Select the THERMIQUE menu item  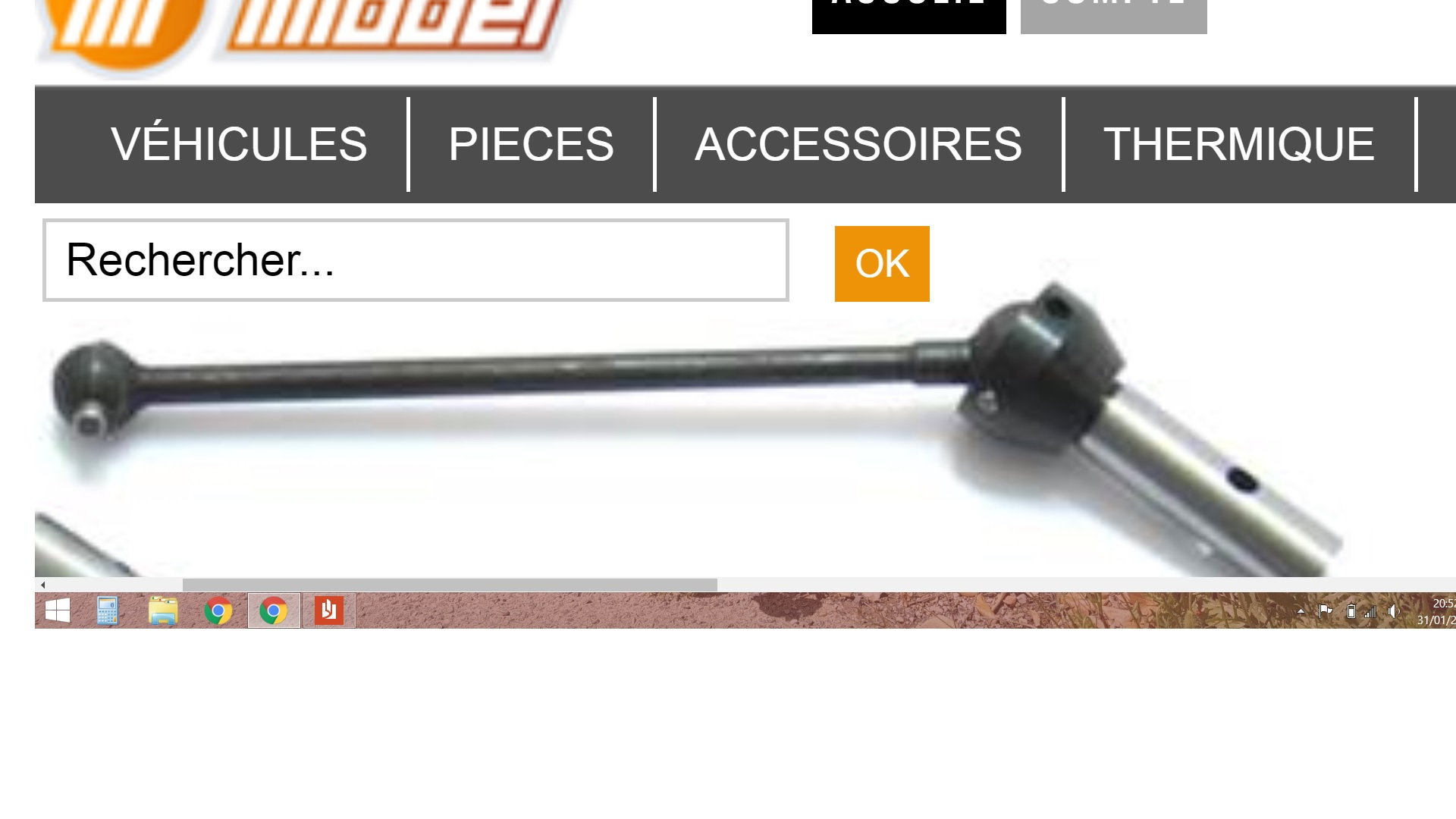tap(1238, 144)
